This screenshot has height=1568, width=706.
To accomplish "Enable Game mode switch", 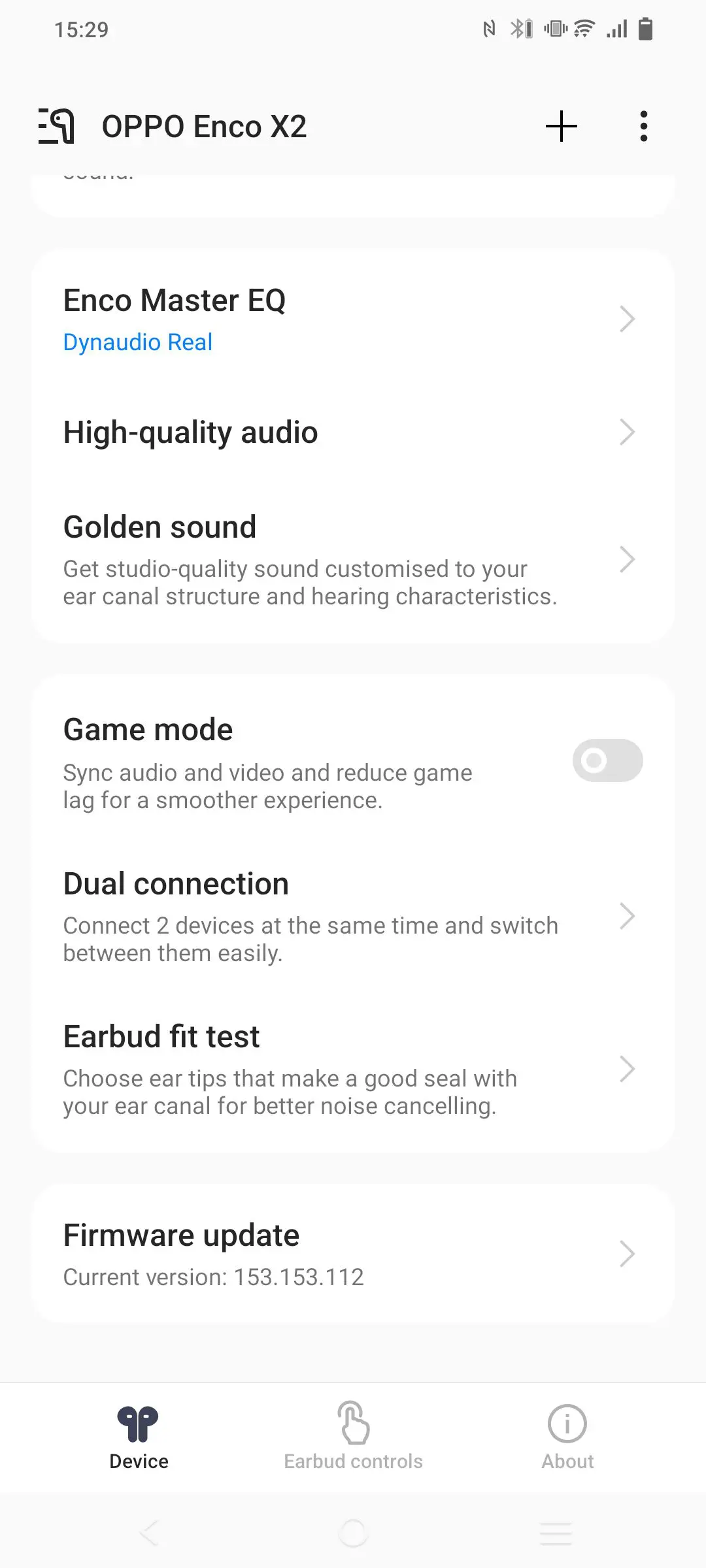I will [x=607, y=760].
